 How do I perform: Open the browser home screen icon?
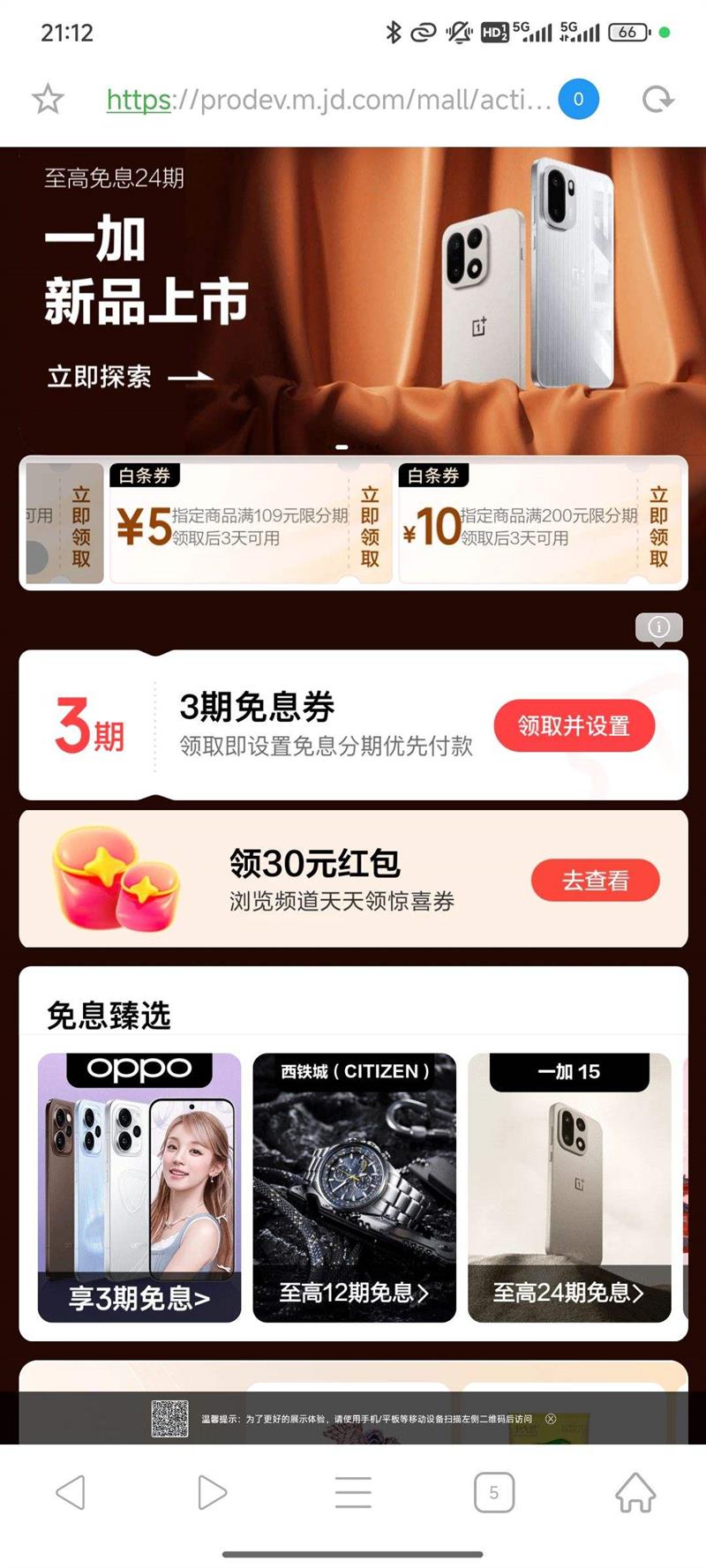pos(634,1491)
